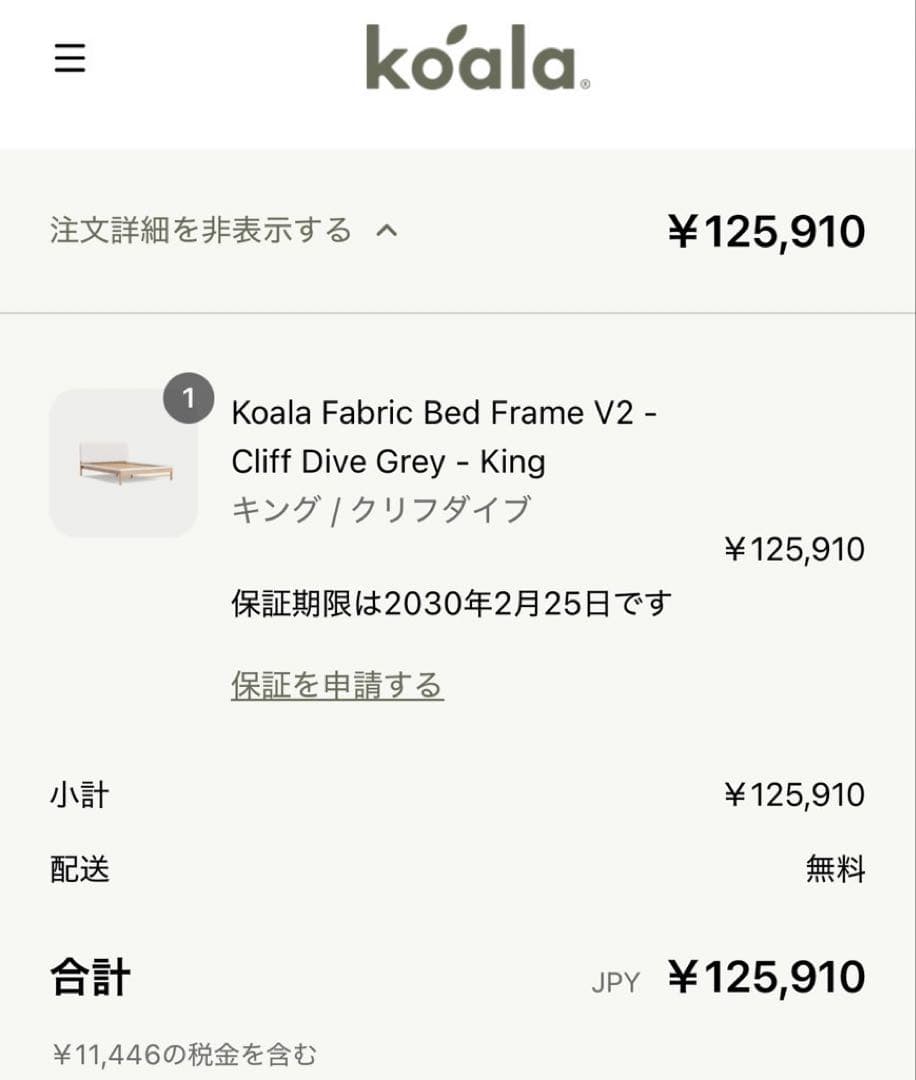Click the three-line menu icon top left

[x=68, y=59]
